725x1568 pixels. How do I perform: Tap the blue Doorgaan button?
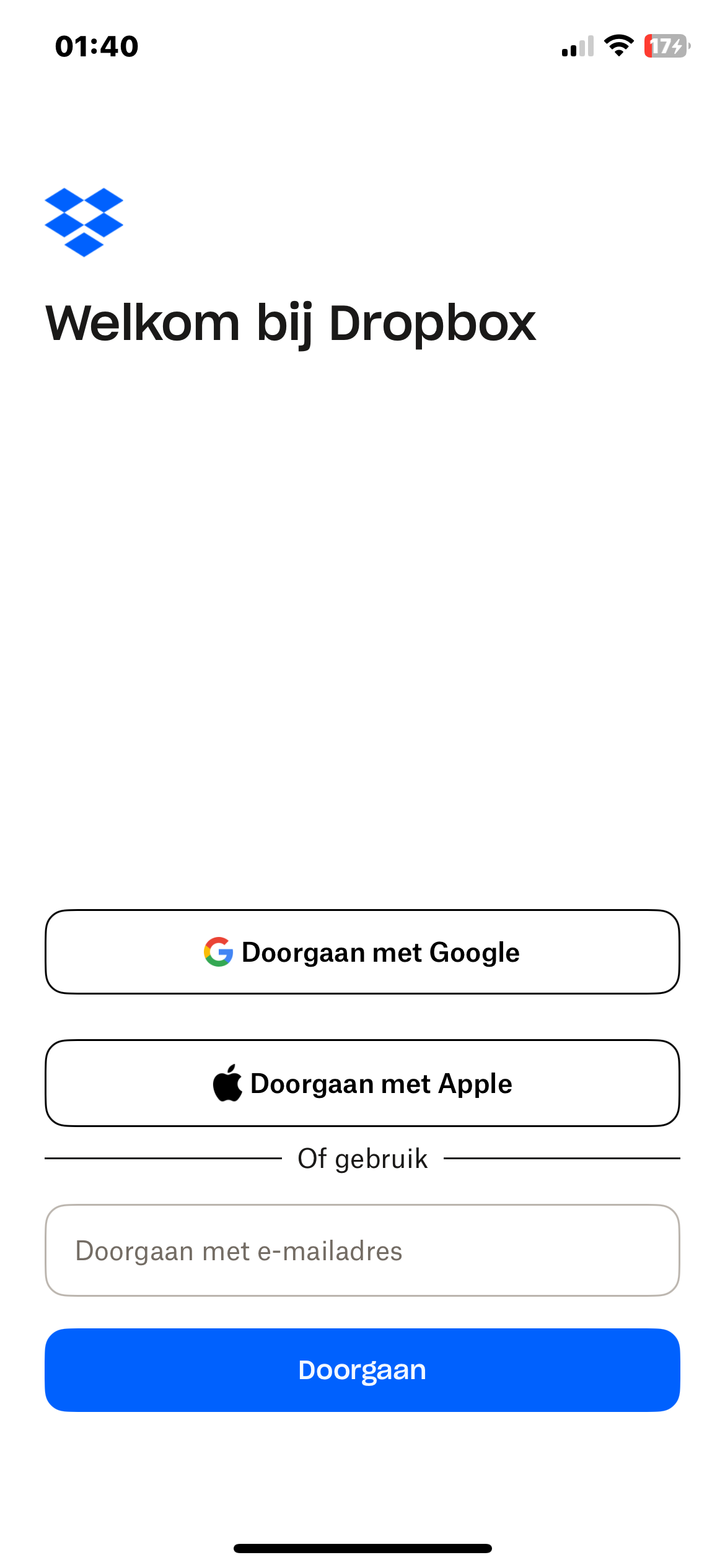tap(362, 1370)
